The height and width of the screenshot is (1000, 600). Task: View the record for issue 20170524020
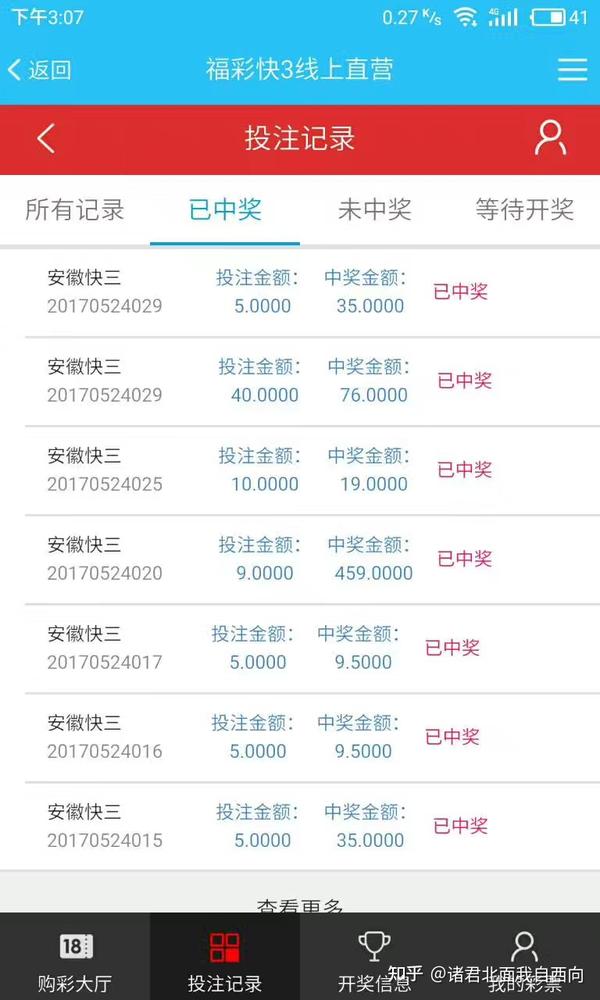click(x=300, y=559)
